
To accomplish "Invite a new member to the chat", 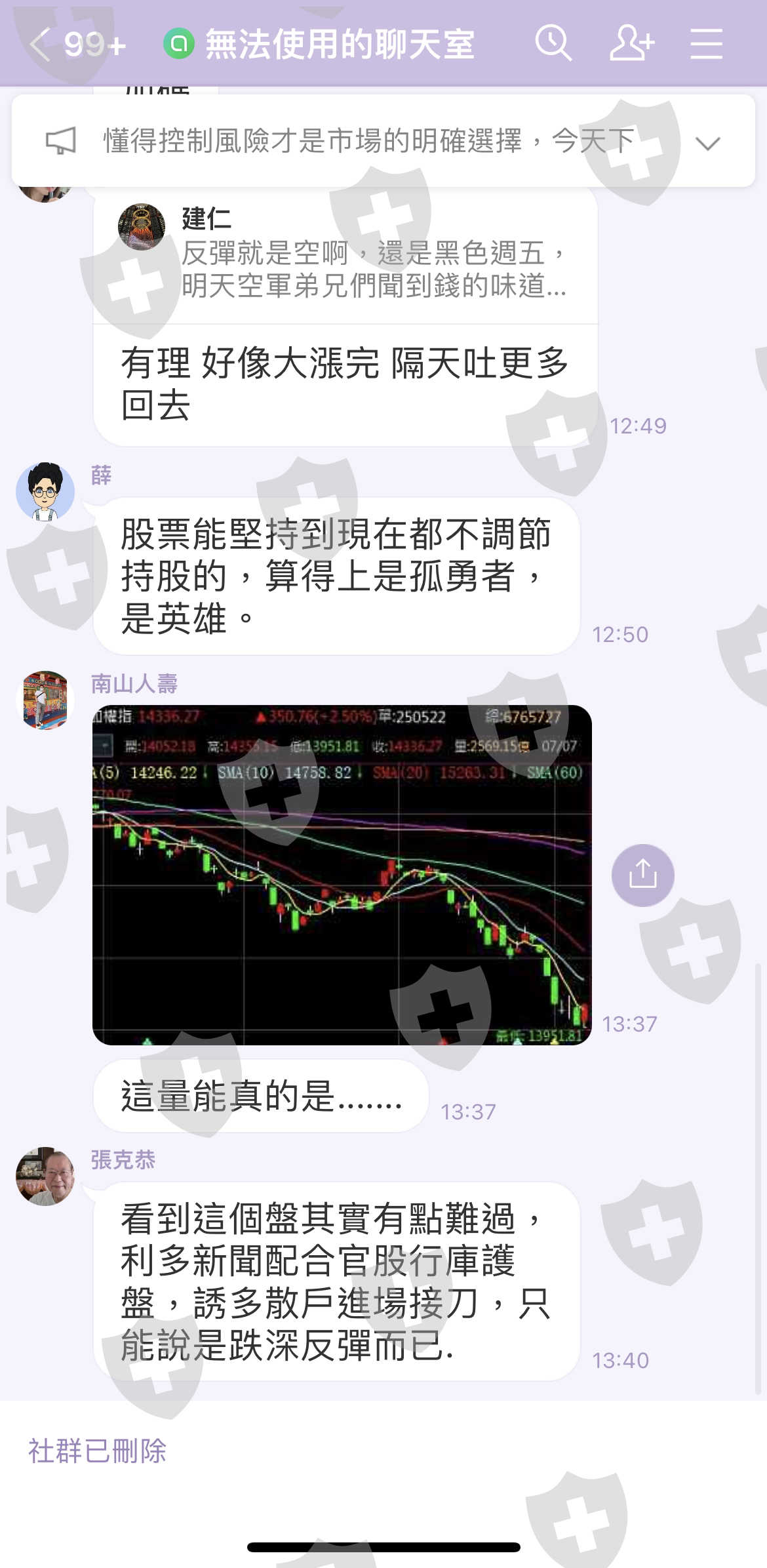I will (x=631, y=44).
